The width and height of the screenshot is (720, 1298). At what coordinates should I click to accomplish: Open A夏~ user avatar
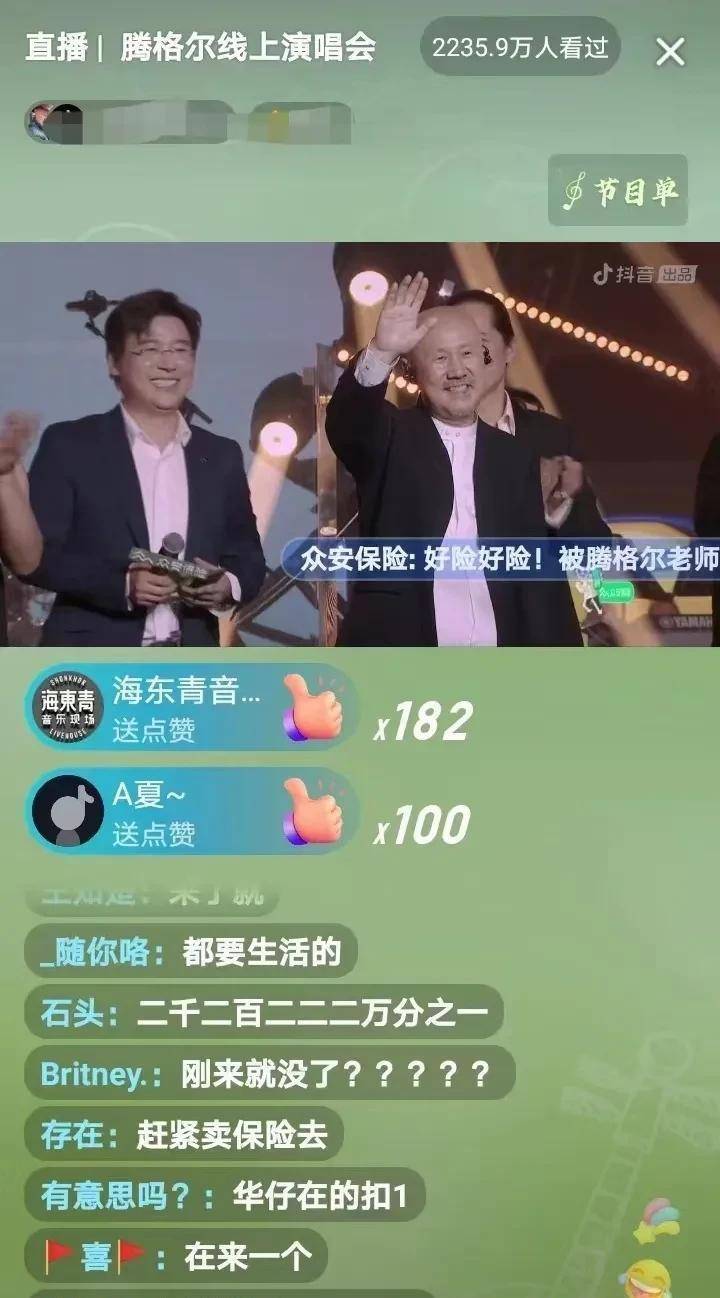click(67, 811)
